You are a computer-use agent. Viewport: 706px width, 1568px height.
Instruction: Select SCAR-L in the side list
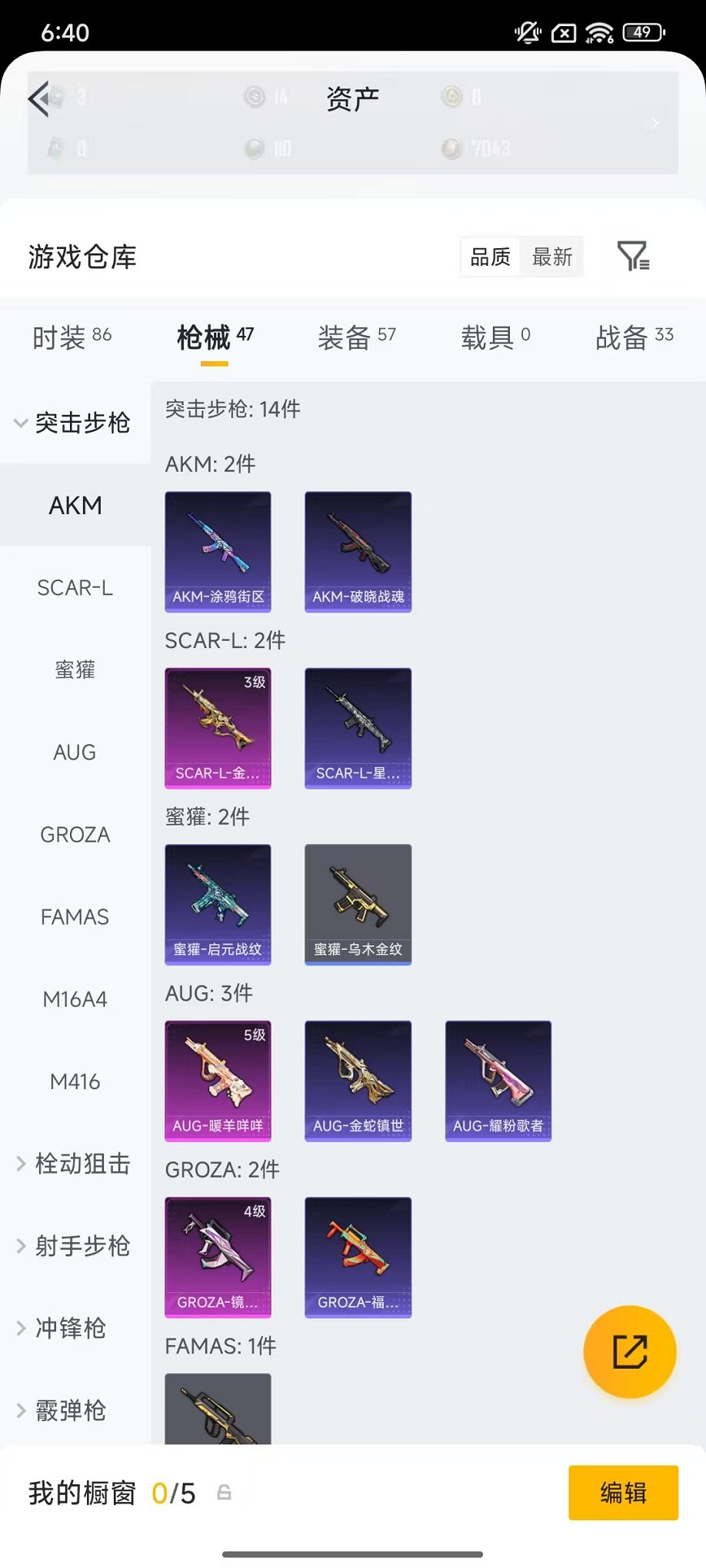pyautogui.click(x=75, y=588)
